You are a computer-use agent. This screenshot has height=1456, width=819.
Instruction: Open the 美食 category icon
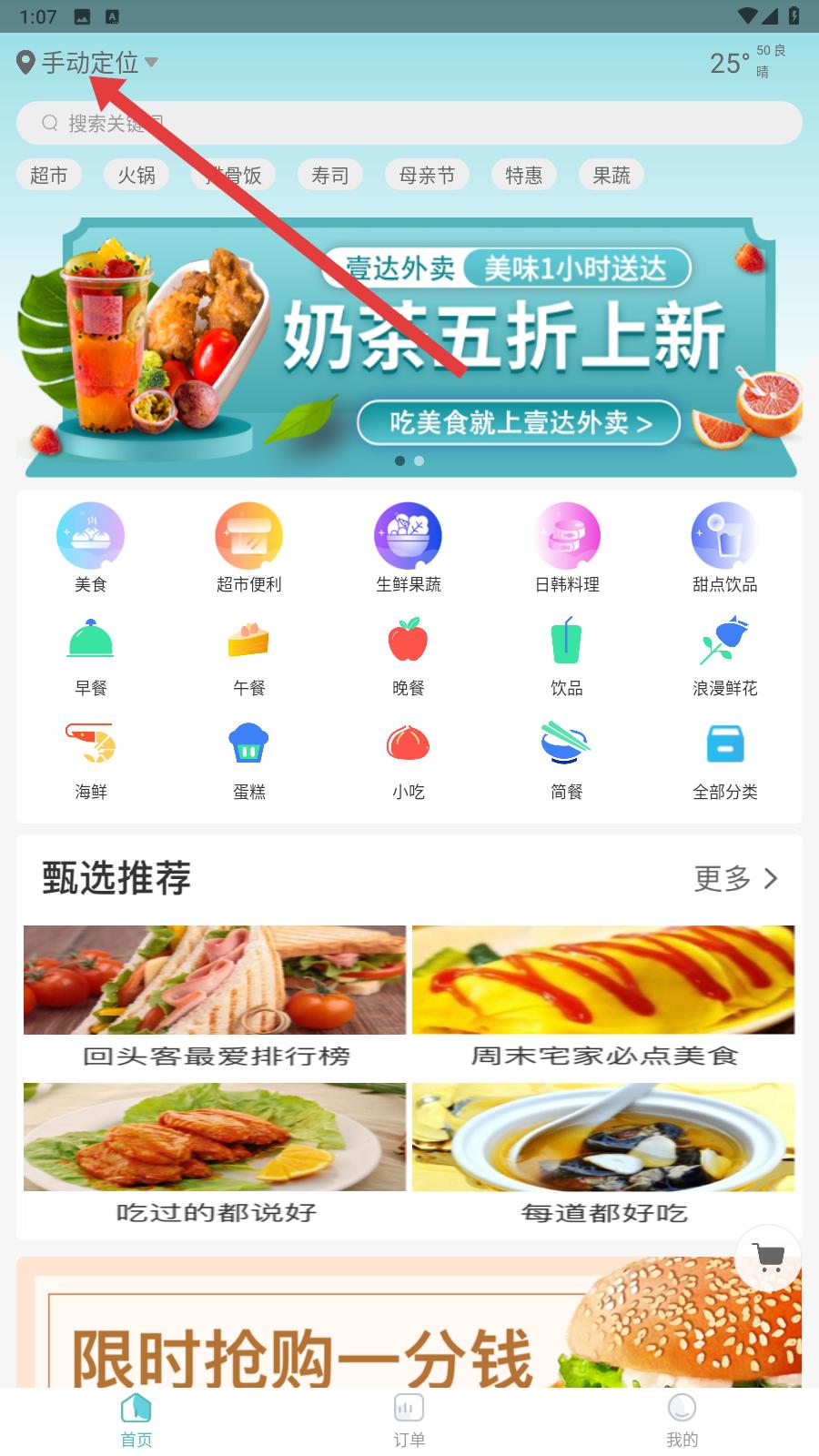click(x=89, y=546)
